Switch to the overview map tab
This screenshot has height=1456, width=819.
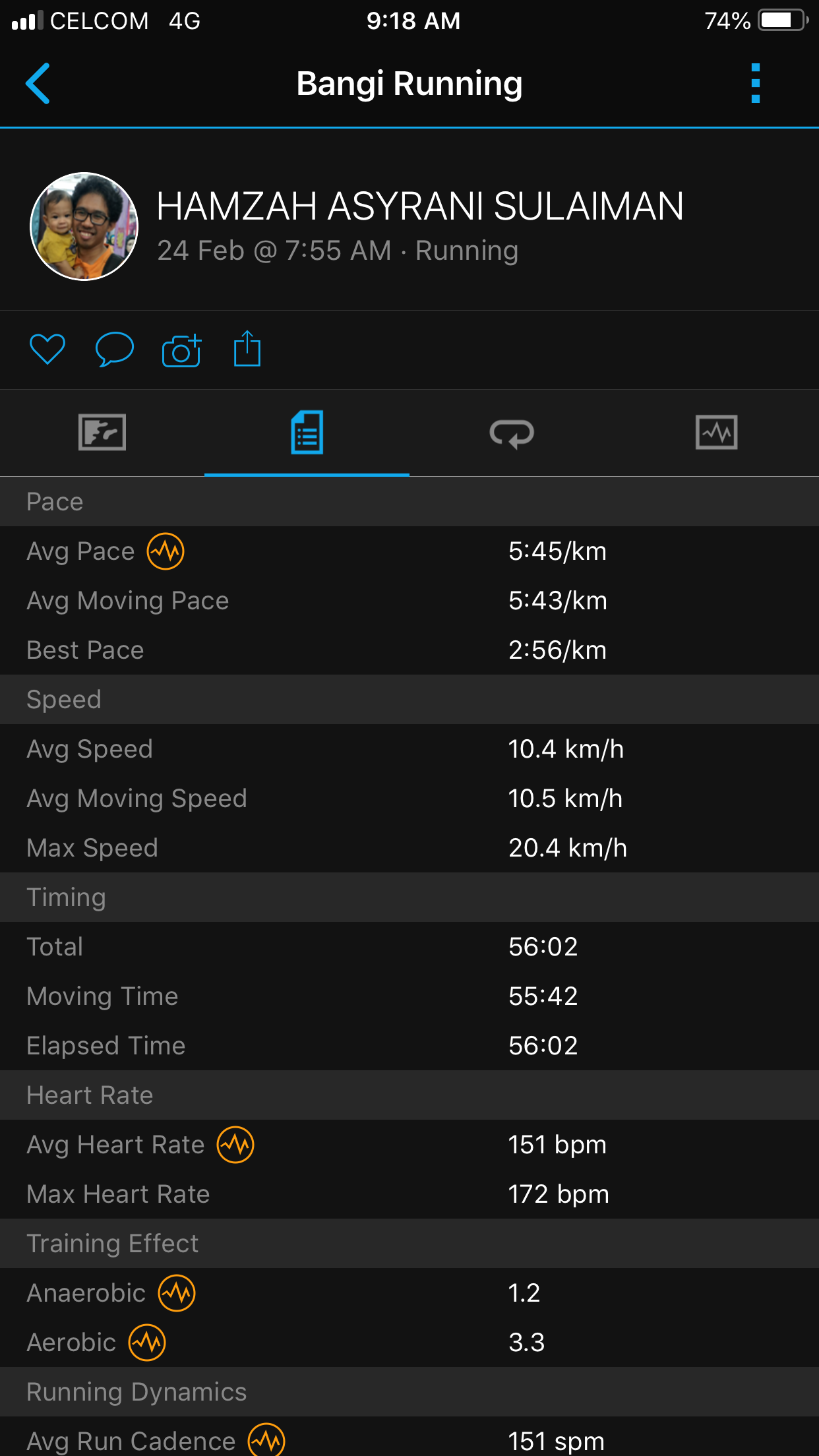102,433
